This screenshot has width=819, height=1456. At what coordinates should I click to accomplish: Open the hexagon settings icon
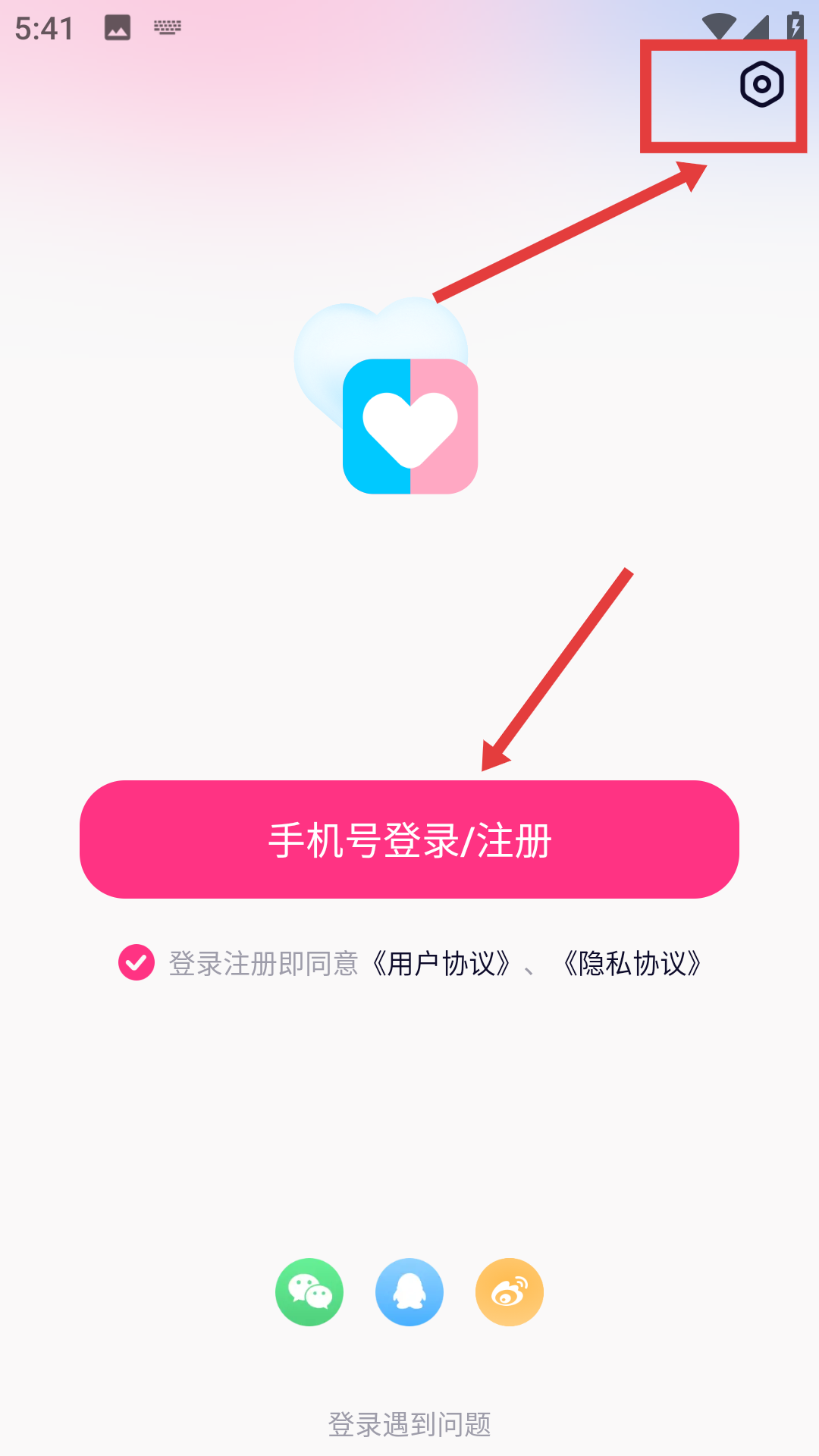[x=761, y=84]
